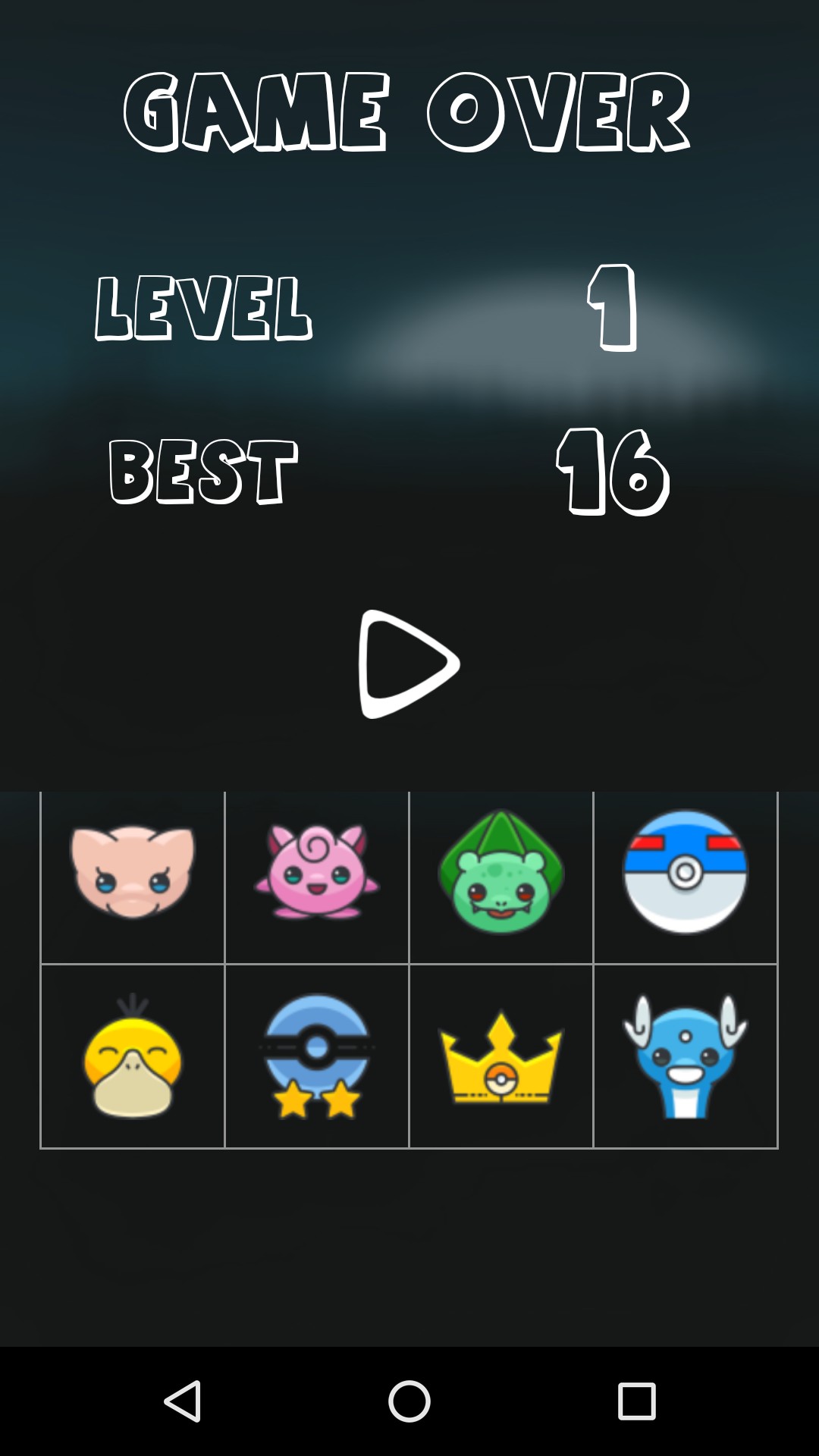Select the green Bulbasaur tile
This screenshot has height=1456, width=819.
click(x=500, y=874)
